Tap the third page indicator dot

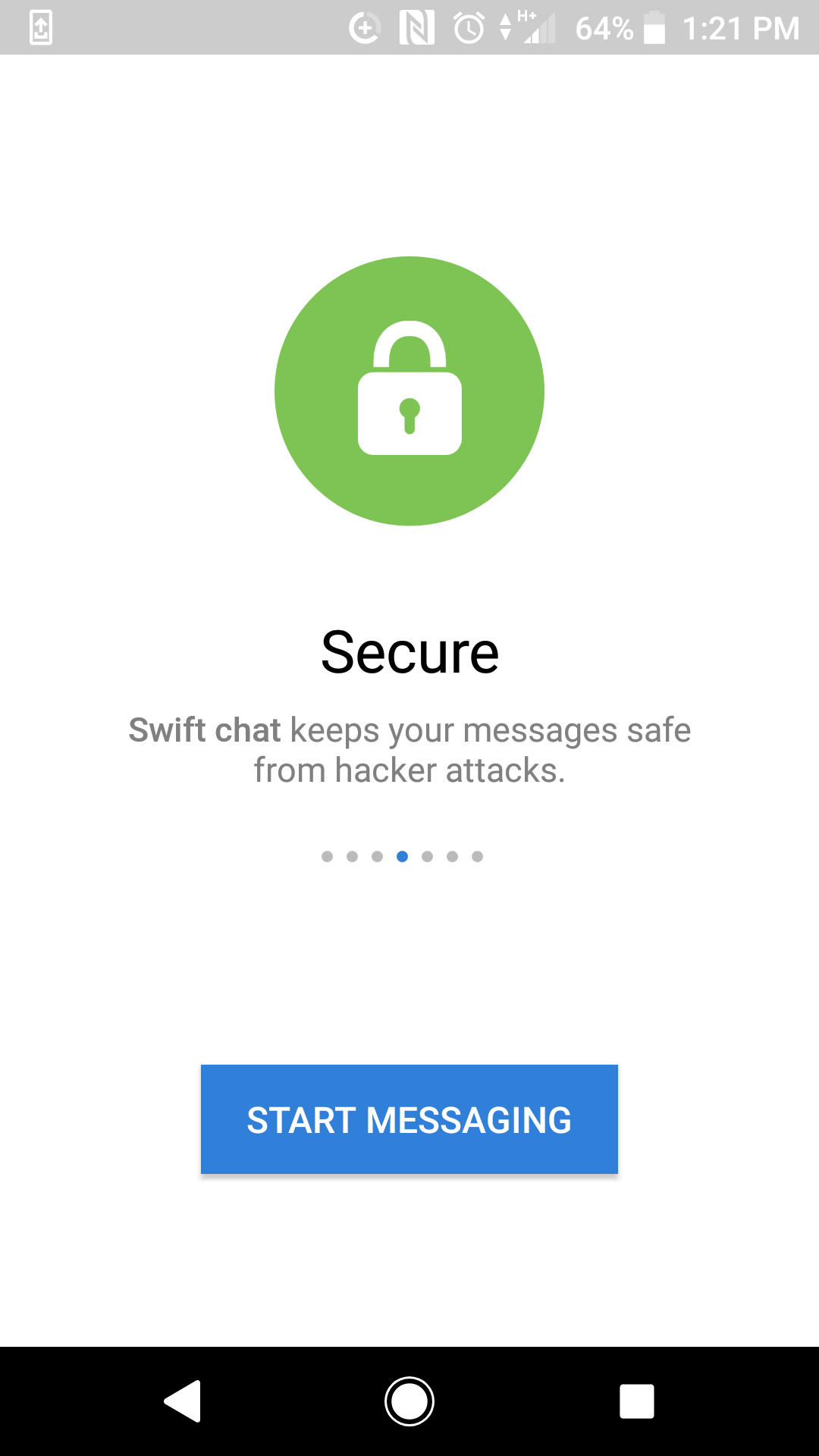(x=378, y=856)
